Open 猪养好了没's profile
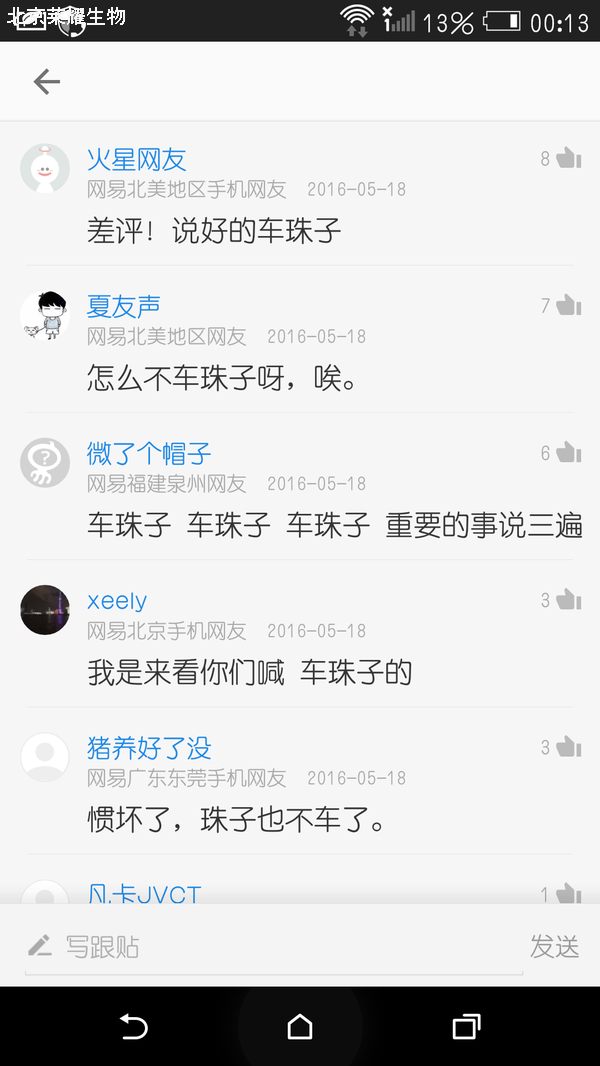The width and height of the screenshot is (600, 1066). point(149,748)
